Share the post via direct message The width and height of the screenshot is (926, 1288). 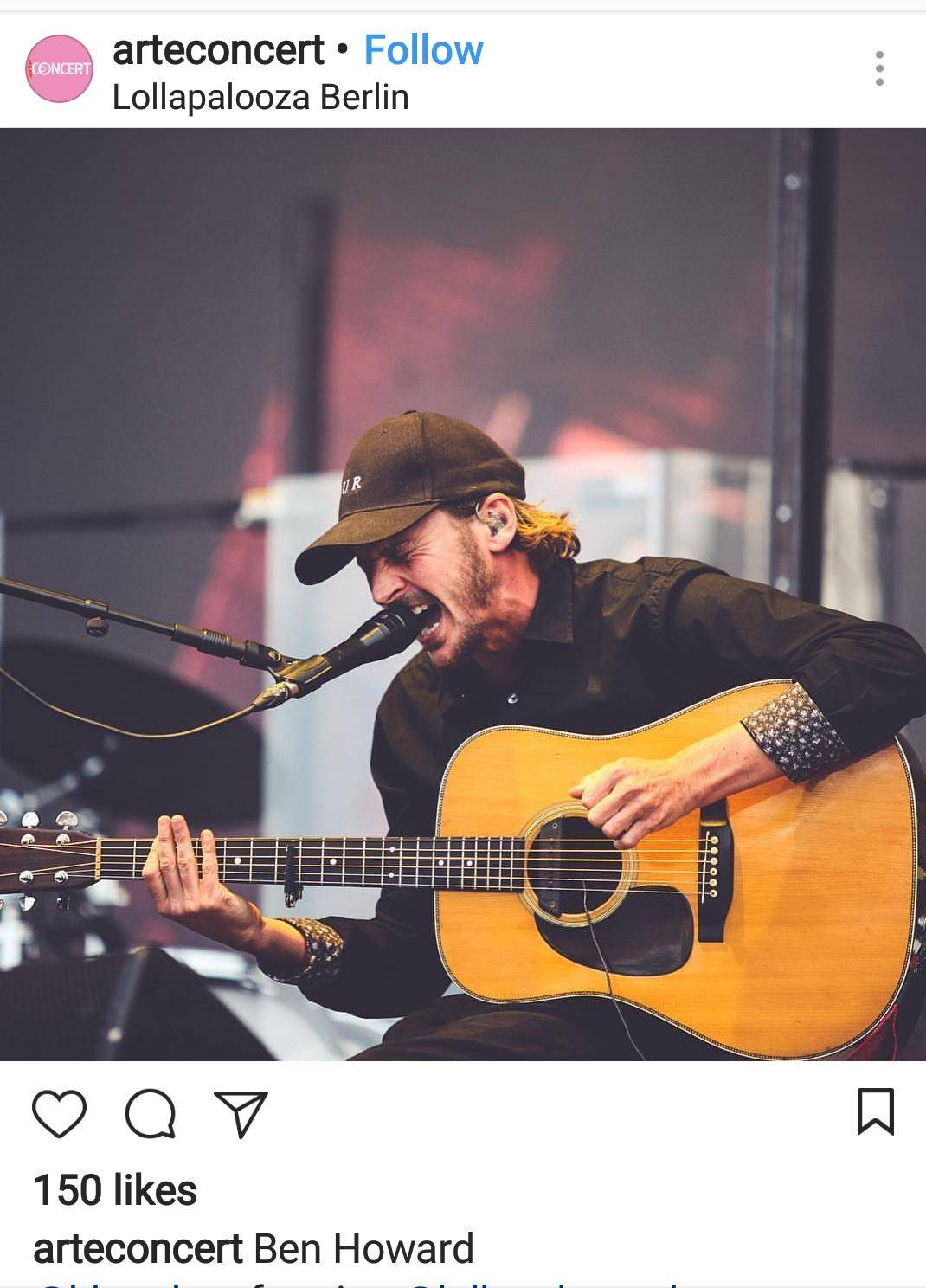click(x=241, y=1113)
